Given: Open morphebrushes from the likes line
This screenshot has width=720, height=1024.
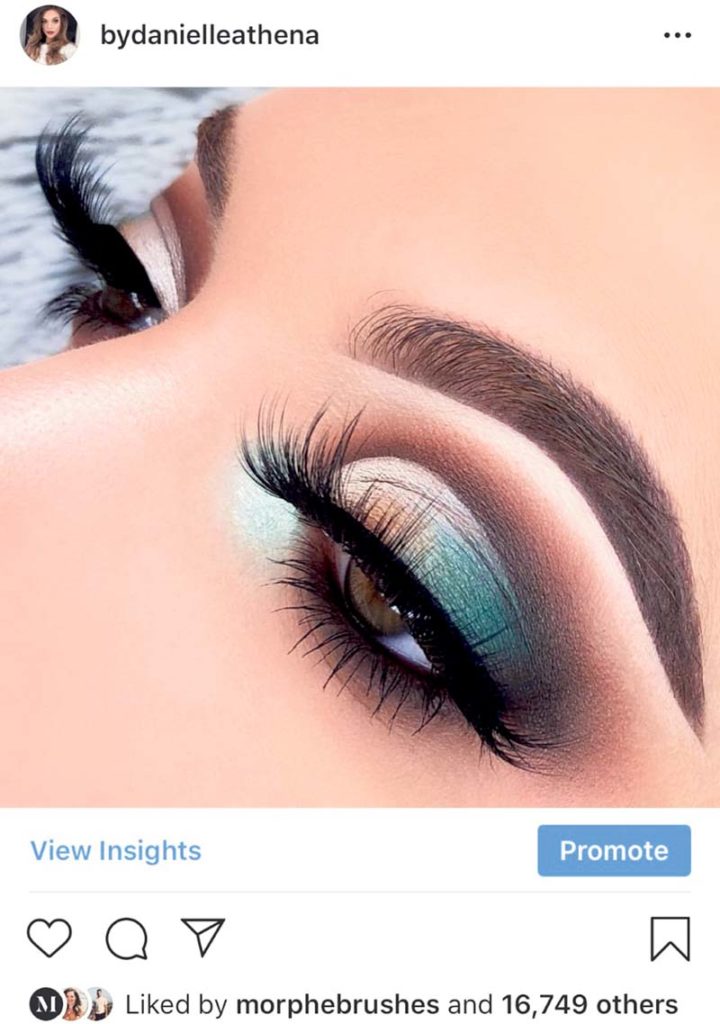Looking at the screenshot, I should 338,1004.
